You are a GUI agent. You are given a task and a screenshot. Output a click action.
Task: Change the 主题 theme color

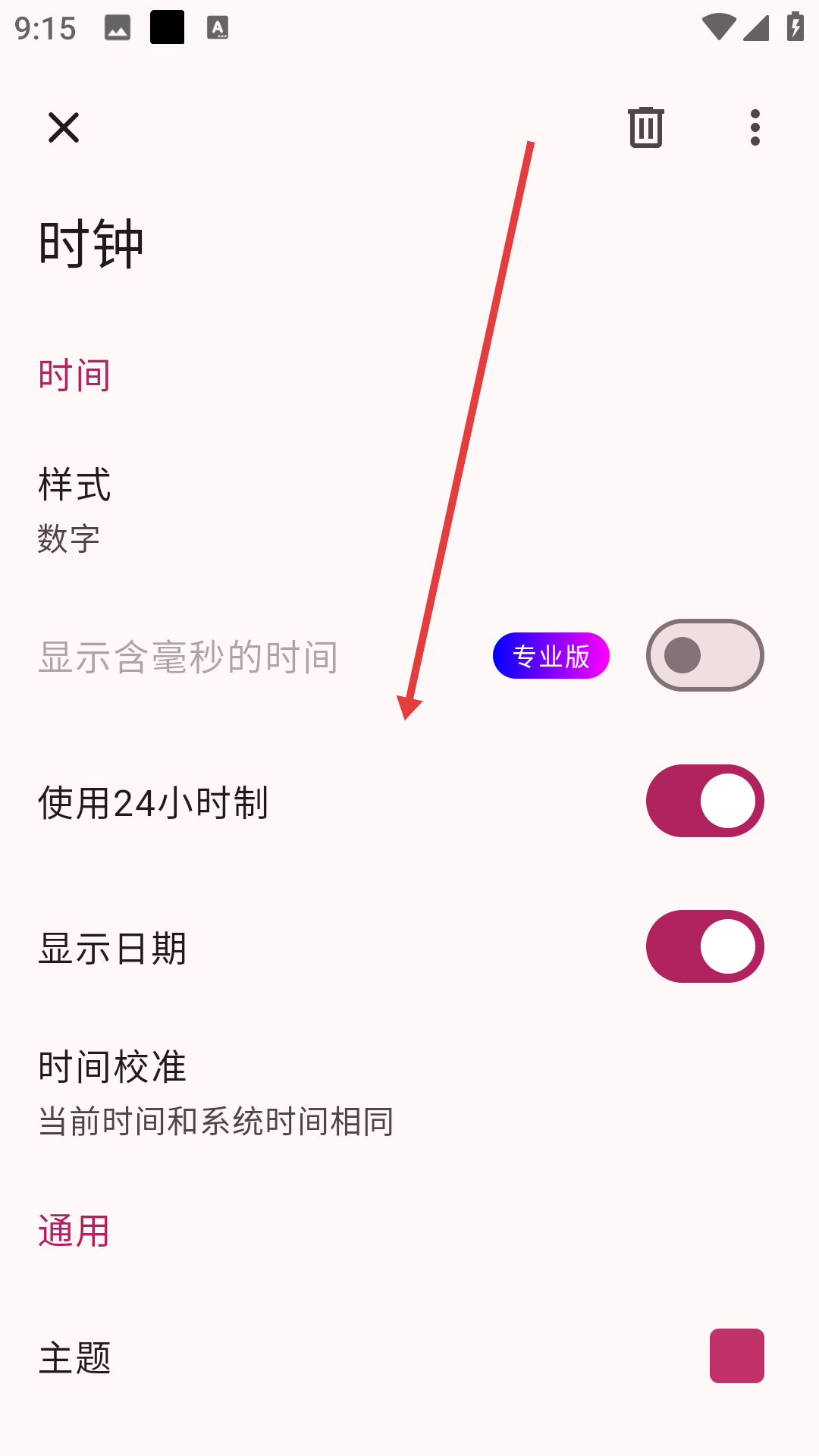coord(736,1356)
